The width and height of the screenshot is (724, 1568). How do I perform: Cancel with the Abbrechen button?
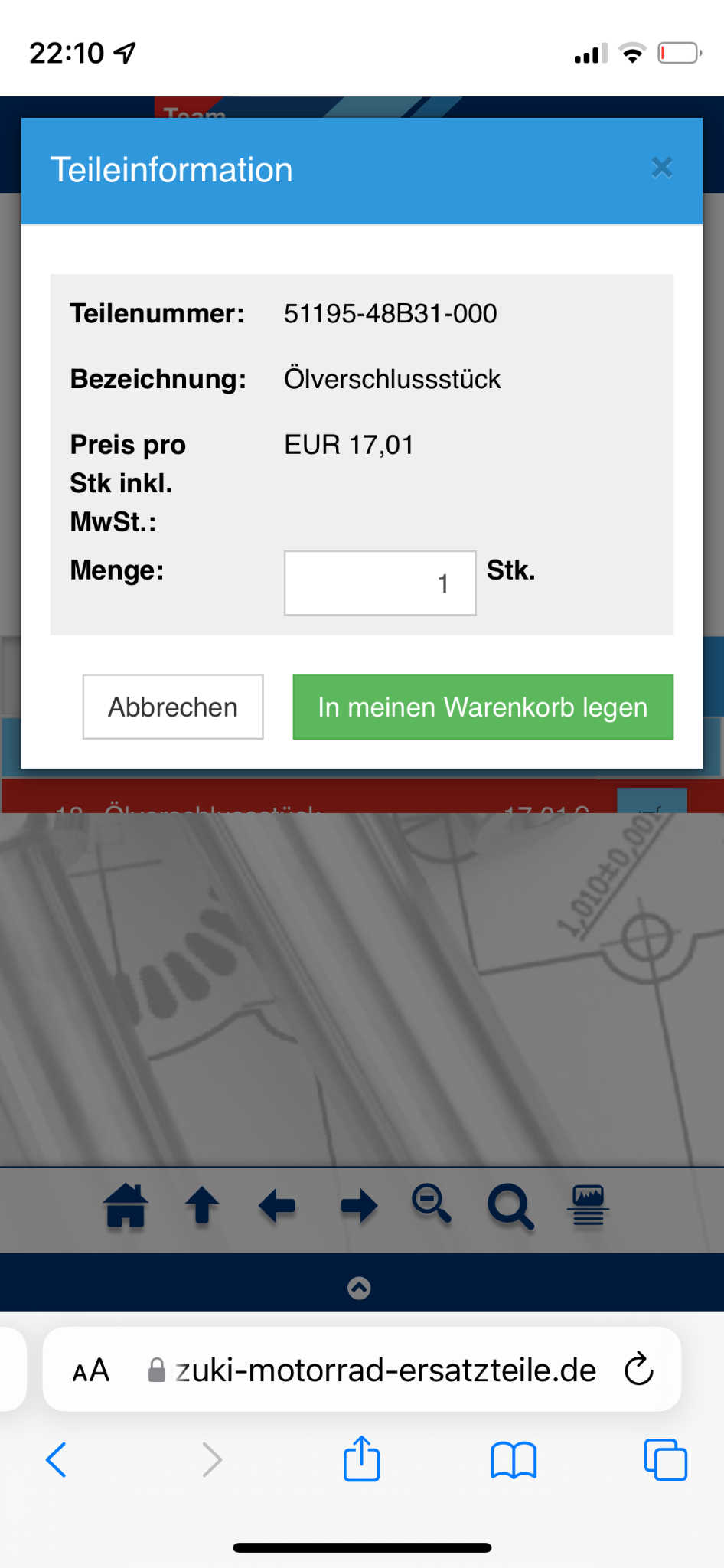[173, 707]
